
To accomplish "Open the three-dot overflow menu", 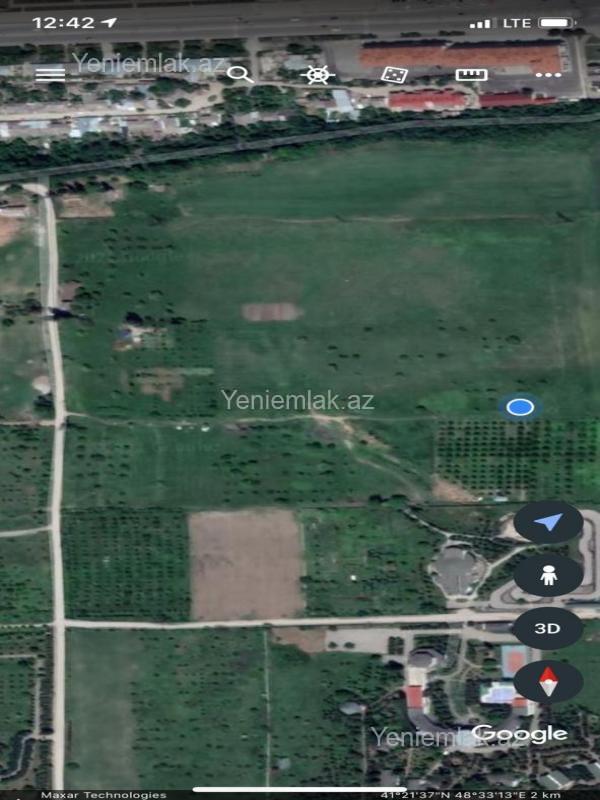I will [x=548, y=74].
